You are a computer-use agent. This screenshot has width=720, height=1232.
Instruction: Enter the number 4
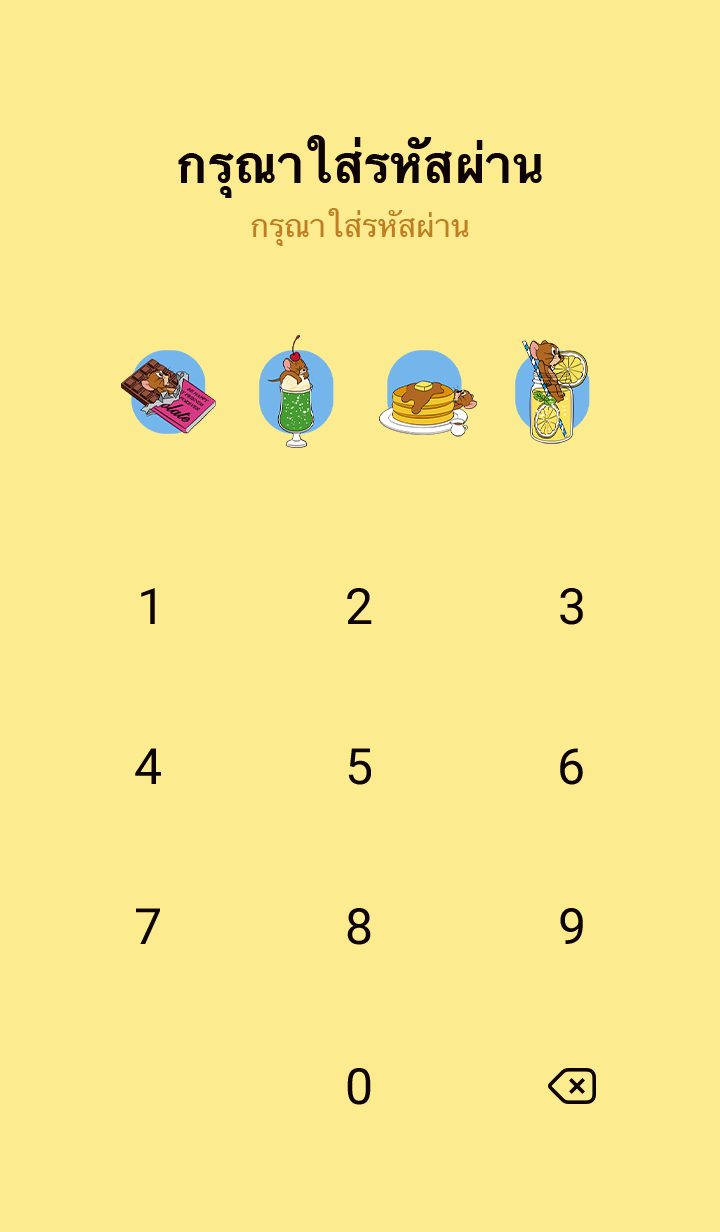click(x=148, y=767)
